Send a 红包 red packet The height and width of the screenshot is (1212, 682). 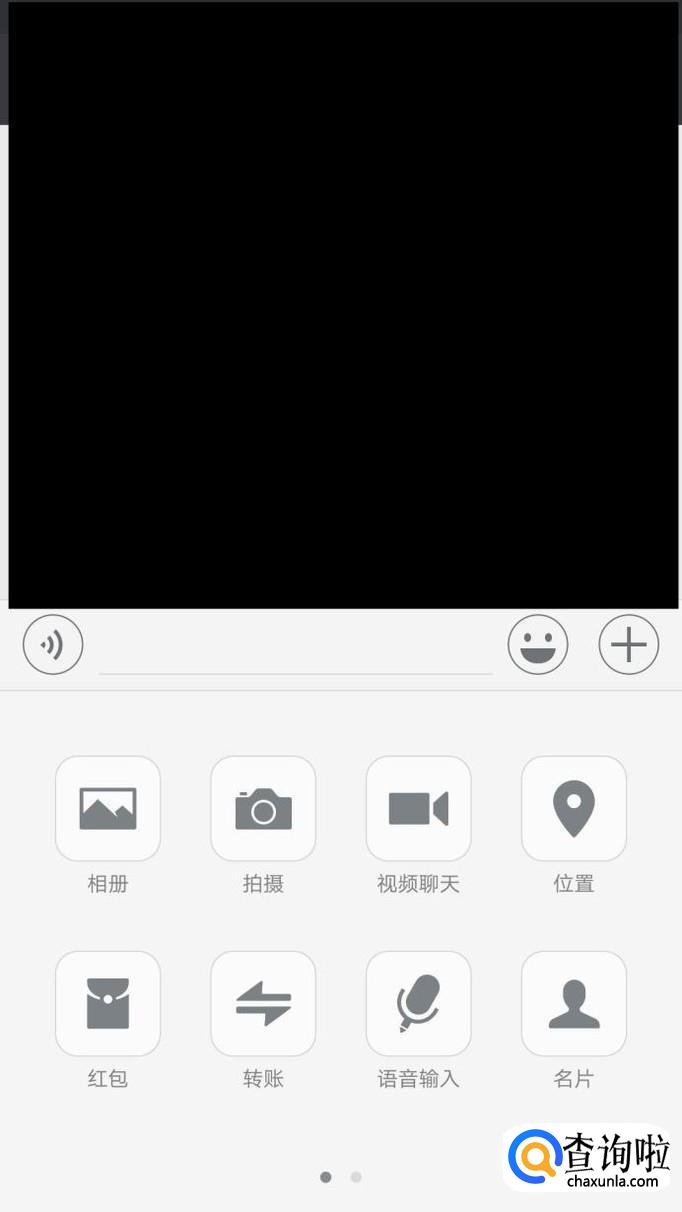[x=108, y=1003]
